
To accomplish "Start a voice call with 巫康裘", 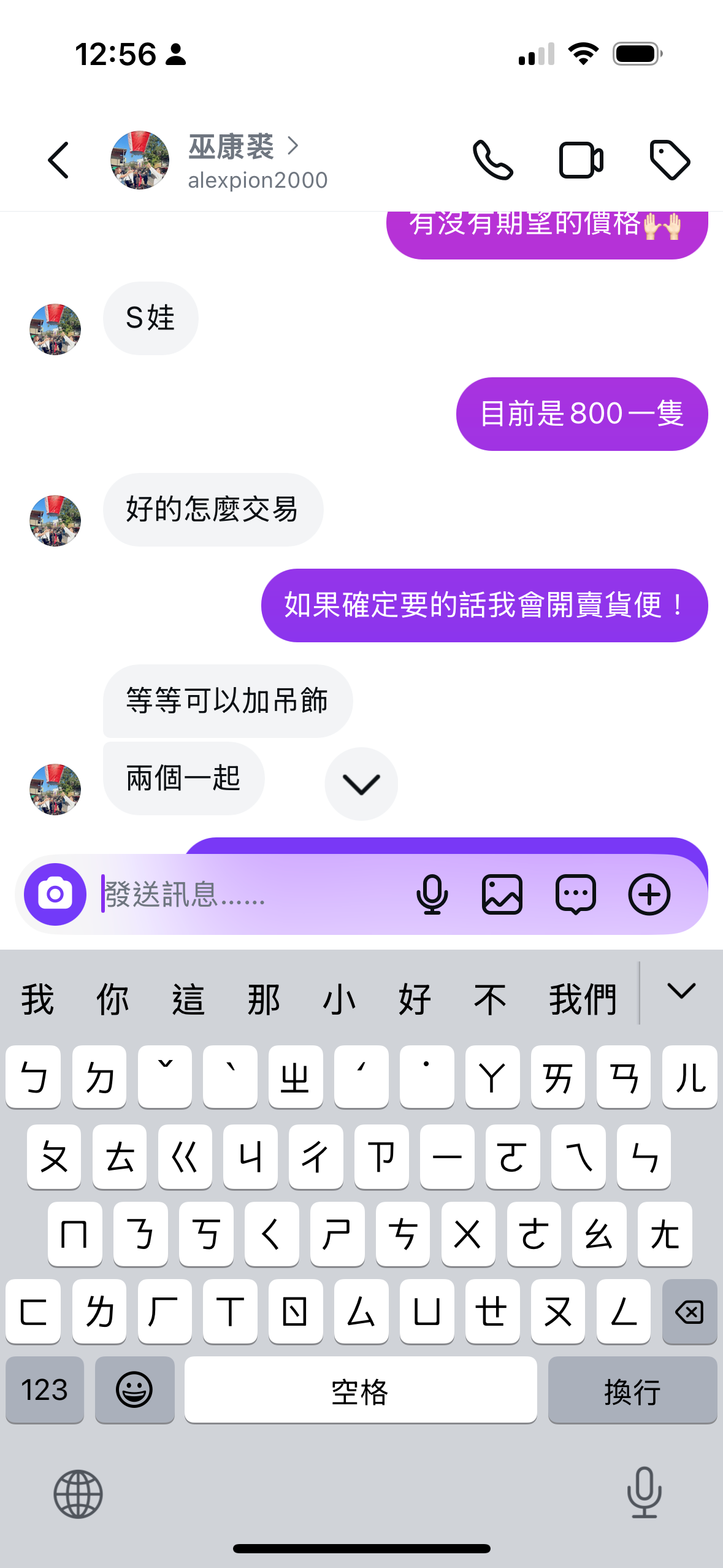I will click(x=492, y=161).
